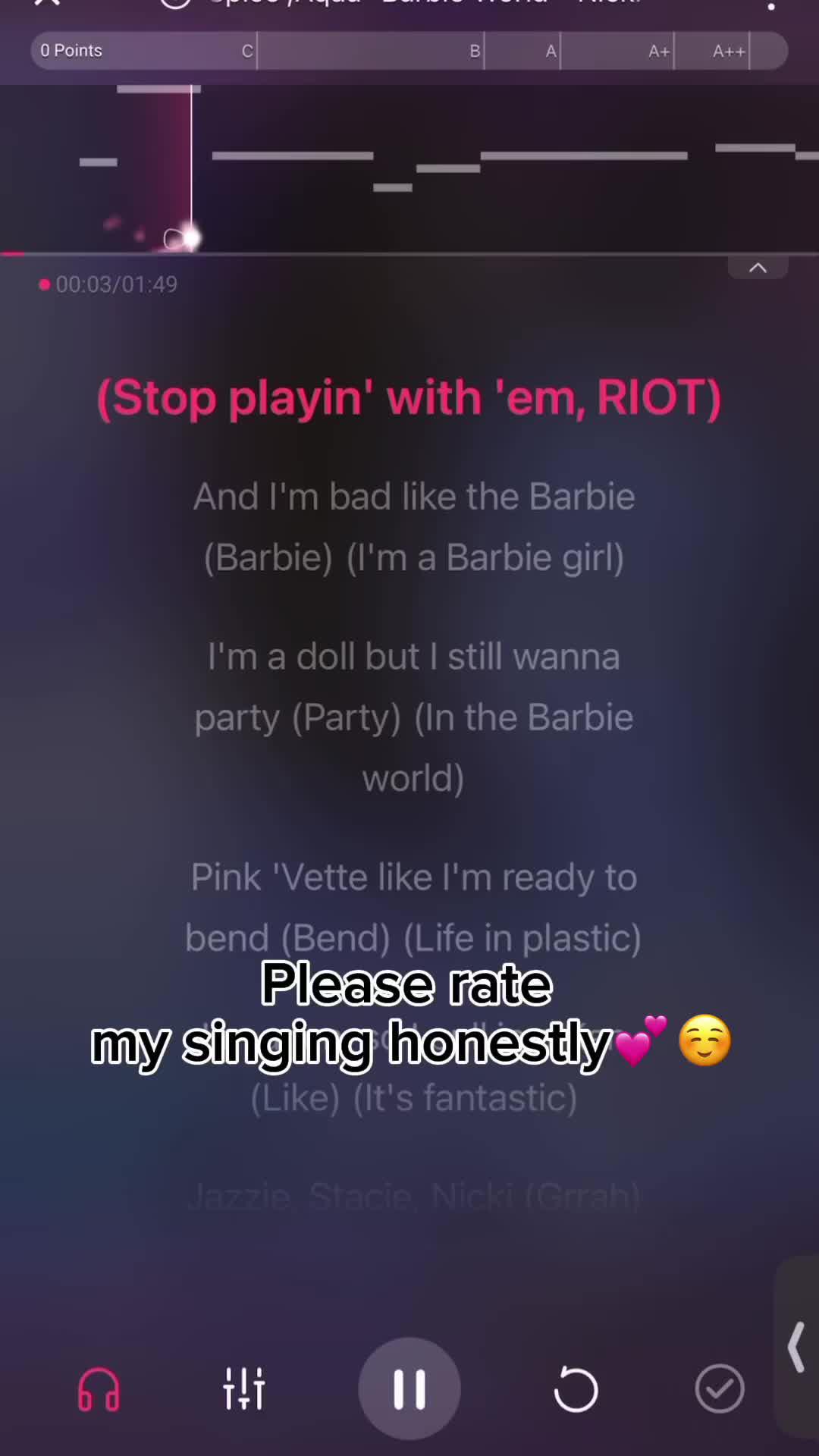Open the side panel arrow handle
Viewport: 819px width, 1456px height.
click(x=796, y=1348)
